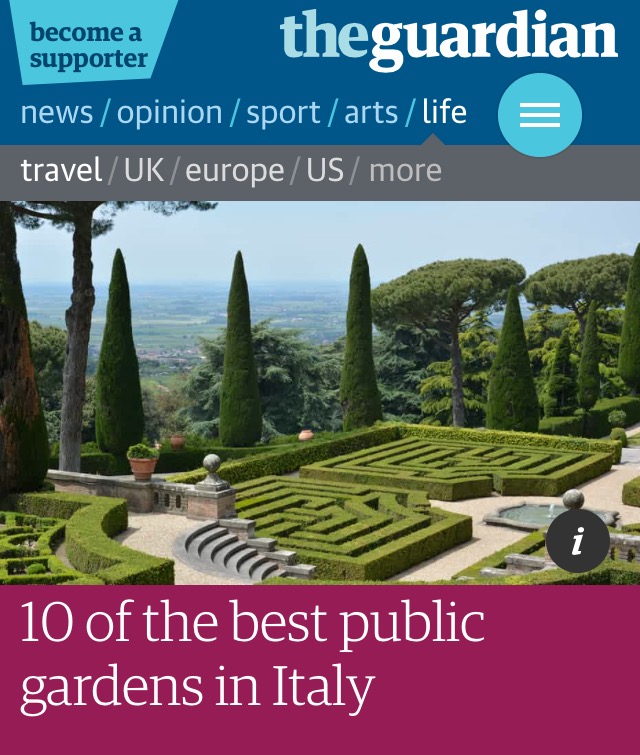This screenshot has width=640, height=755.
Task: Open the hamburger navigation menu
Action: (x=539, y=116)
